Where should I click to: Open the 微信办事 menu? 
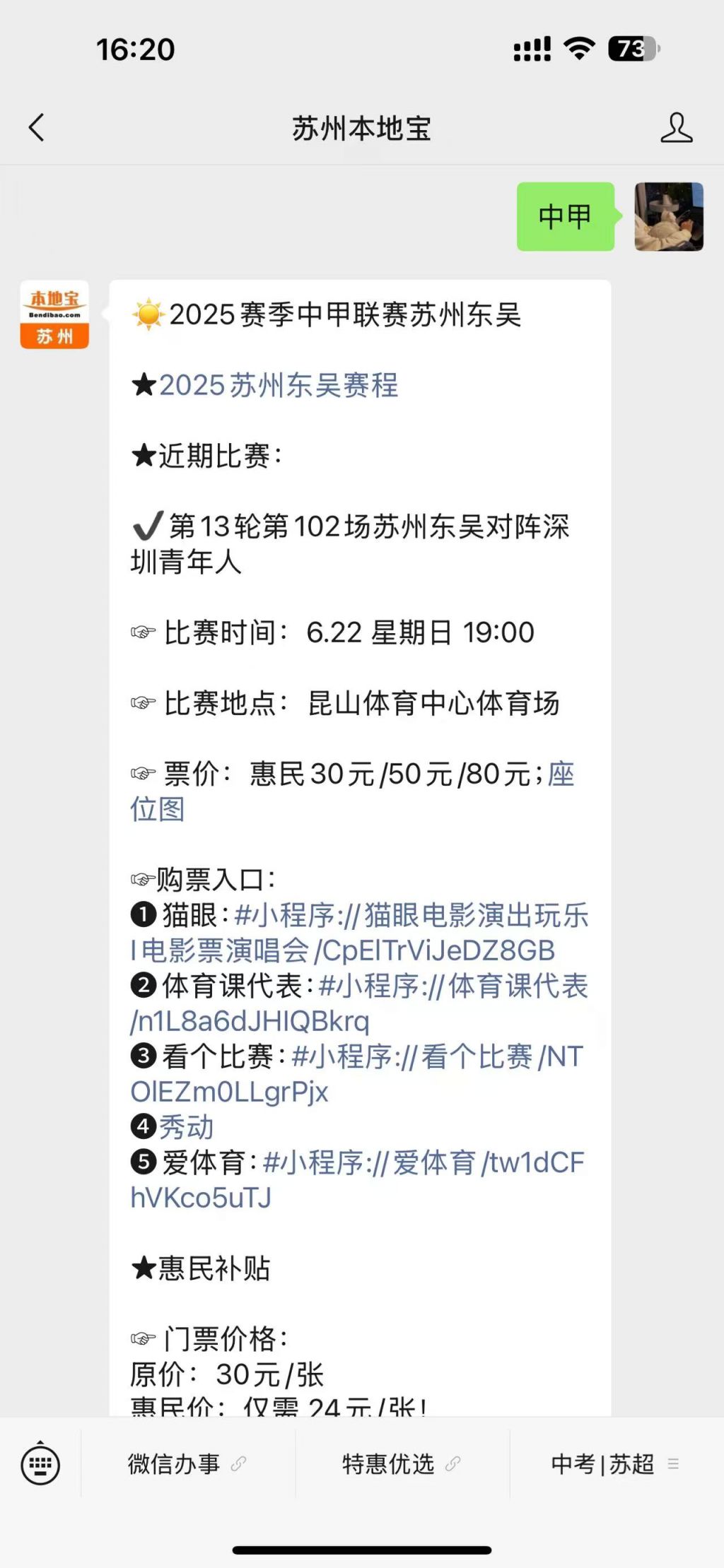click(187, 1464)
